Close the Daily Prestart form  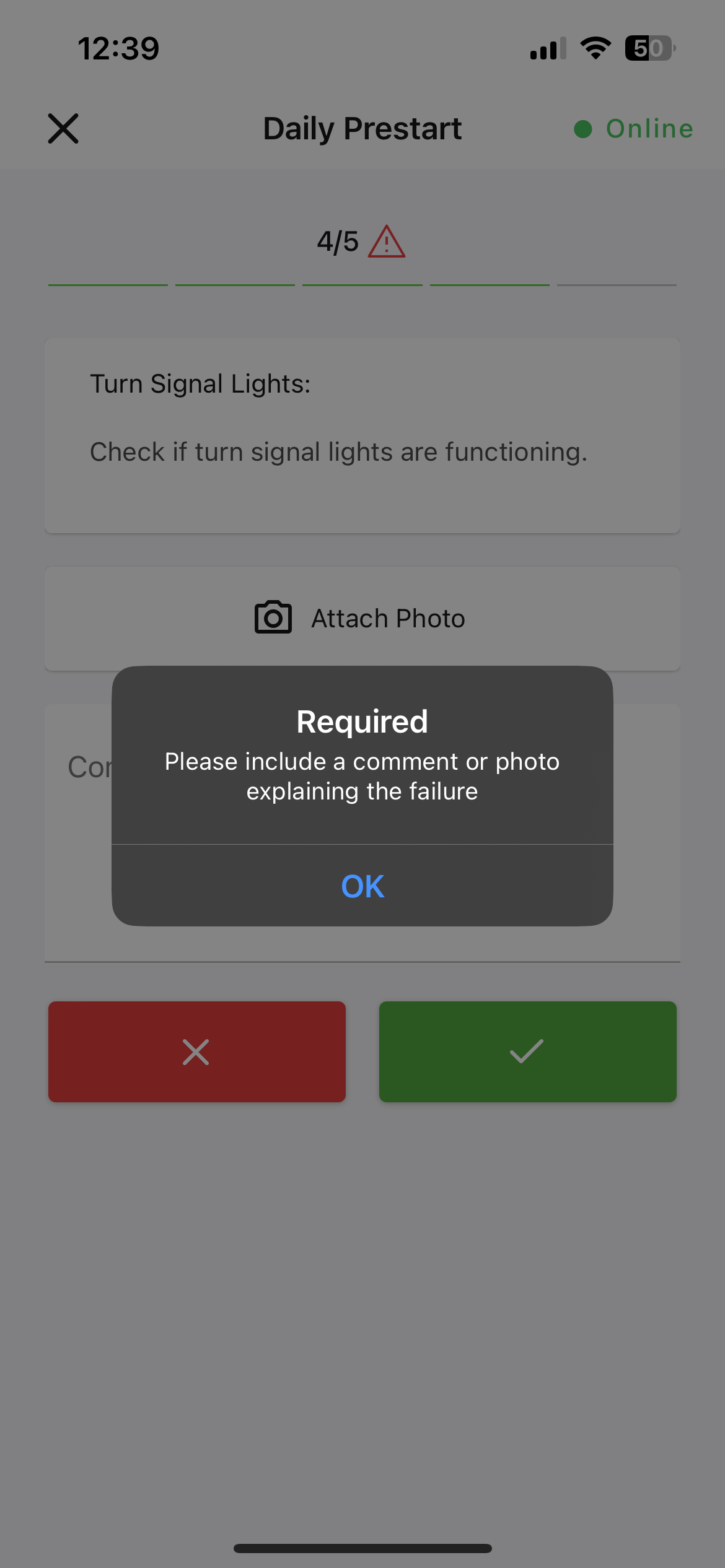63,129
